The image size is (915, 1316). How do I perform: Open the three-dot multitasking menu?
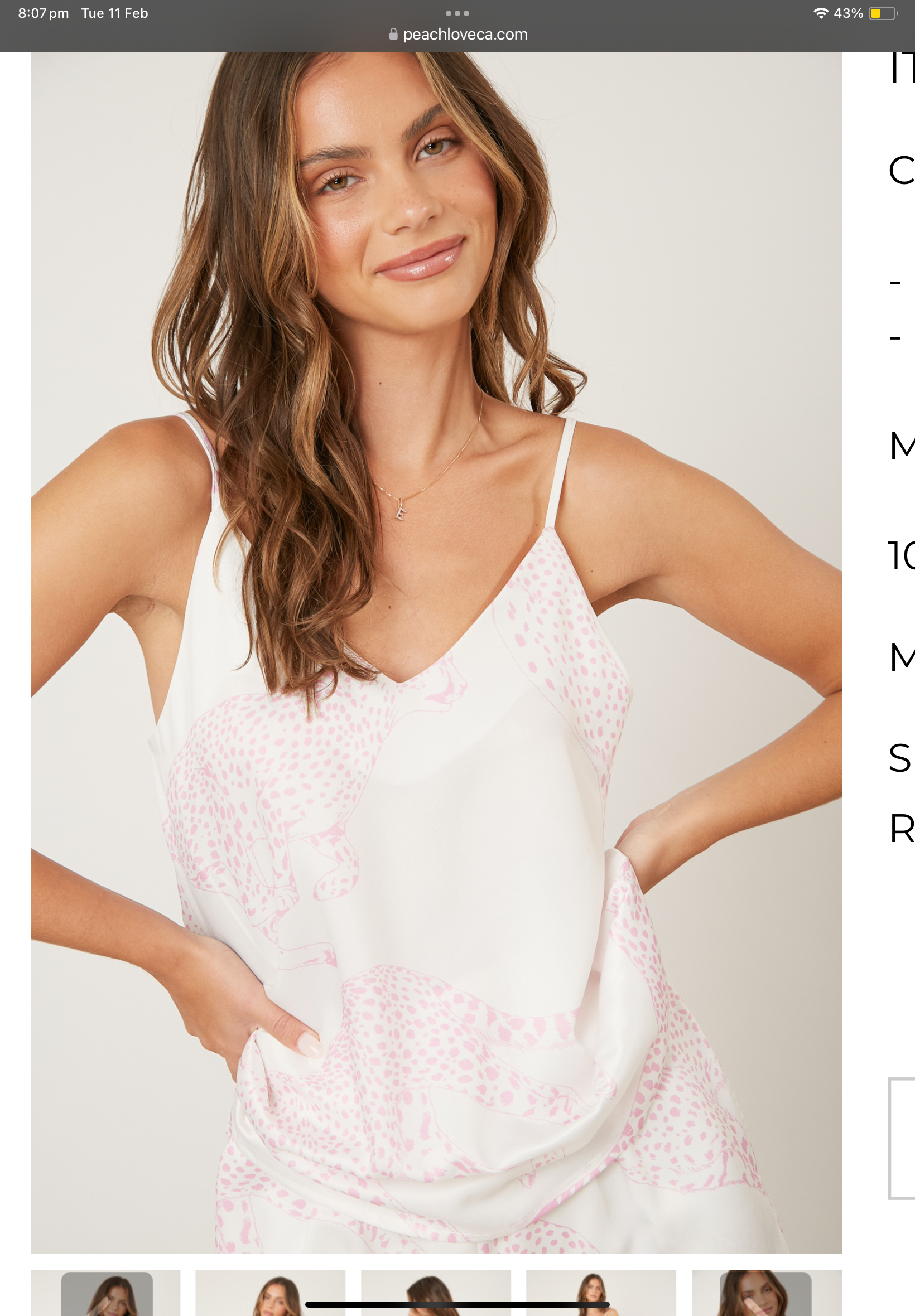coord(458,13)
